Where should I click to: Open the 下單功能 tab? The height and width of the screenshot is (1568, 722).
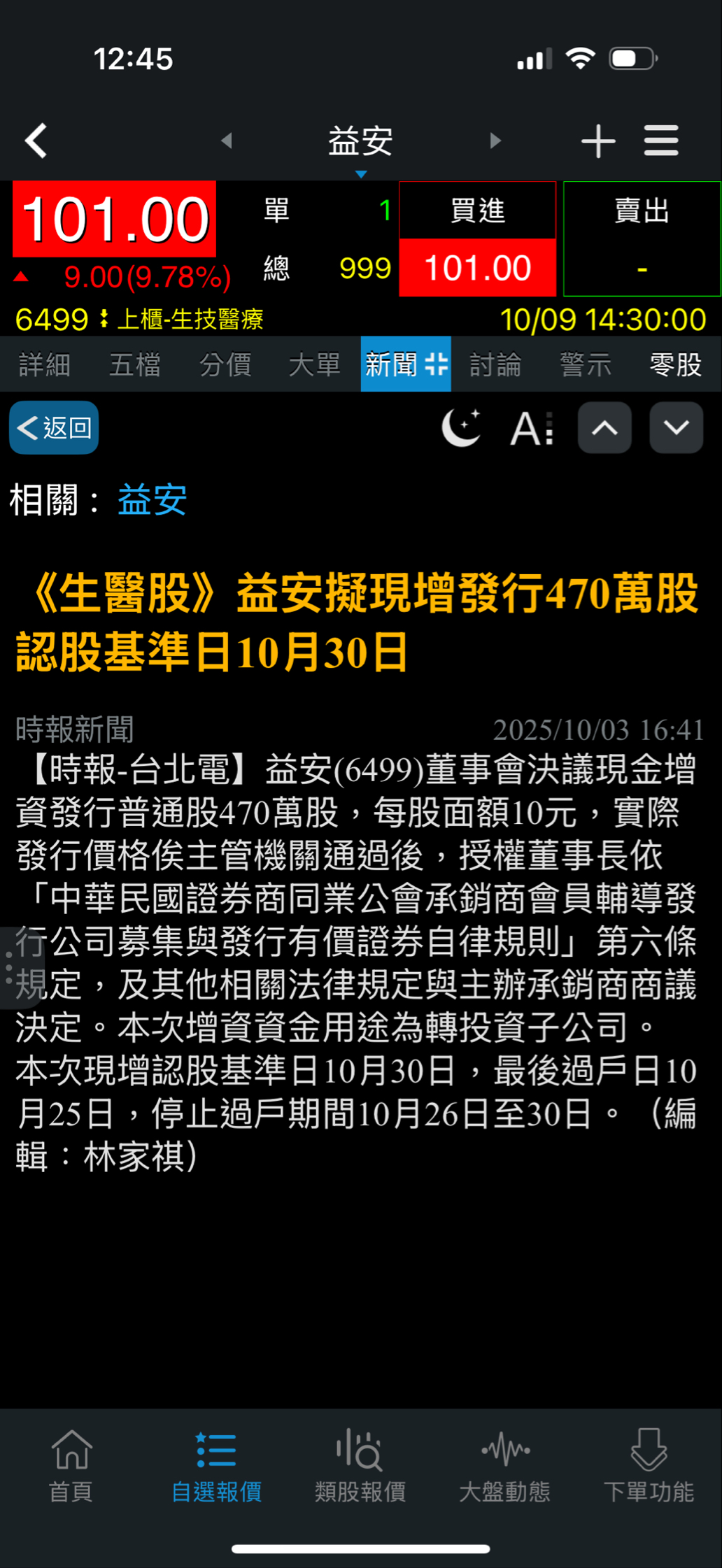[x=649, y=1467]
